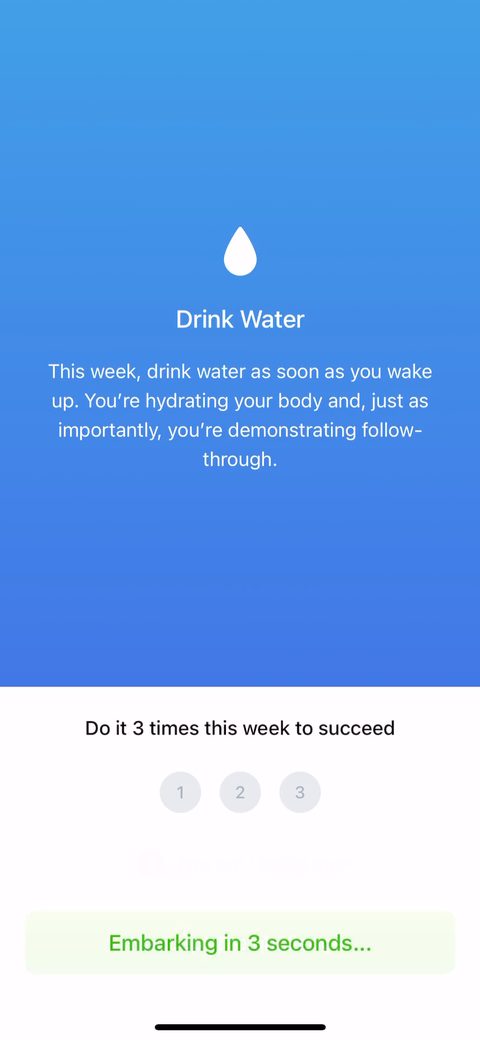The height and width of the screenshot is (1040, 480).
Task: Mark completion circle number 1
Action: [x=180, y=792]
